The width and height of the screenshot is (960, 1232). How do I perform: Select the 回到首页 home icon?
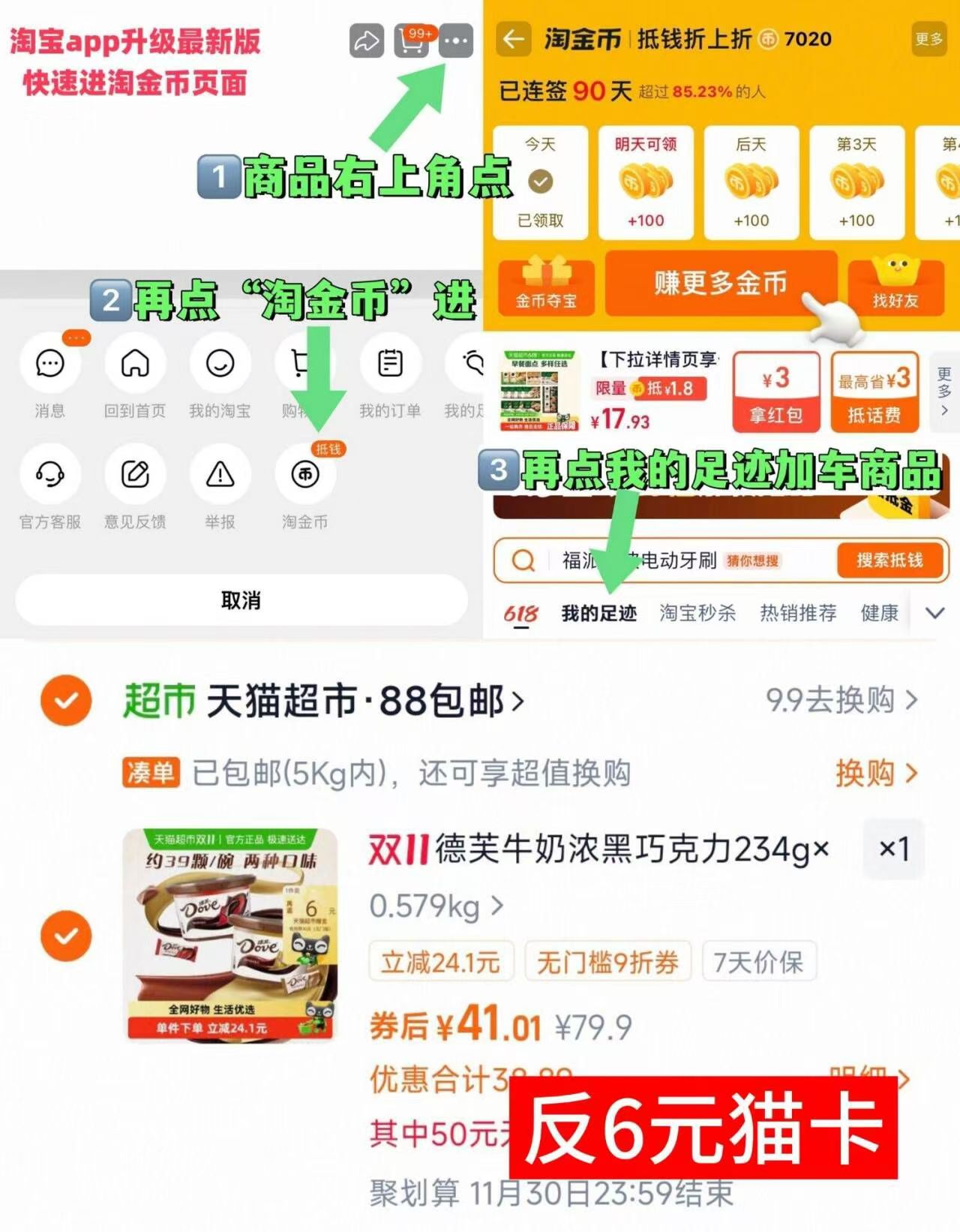coord(135,365)
